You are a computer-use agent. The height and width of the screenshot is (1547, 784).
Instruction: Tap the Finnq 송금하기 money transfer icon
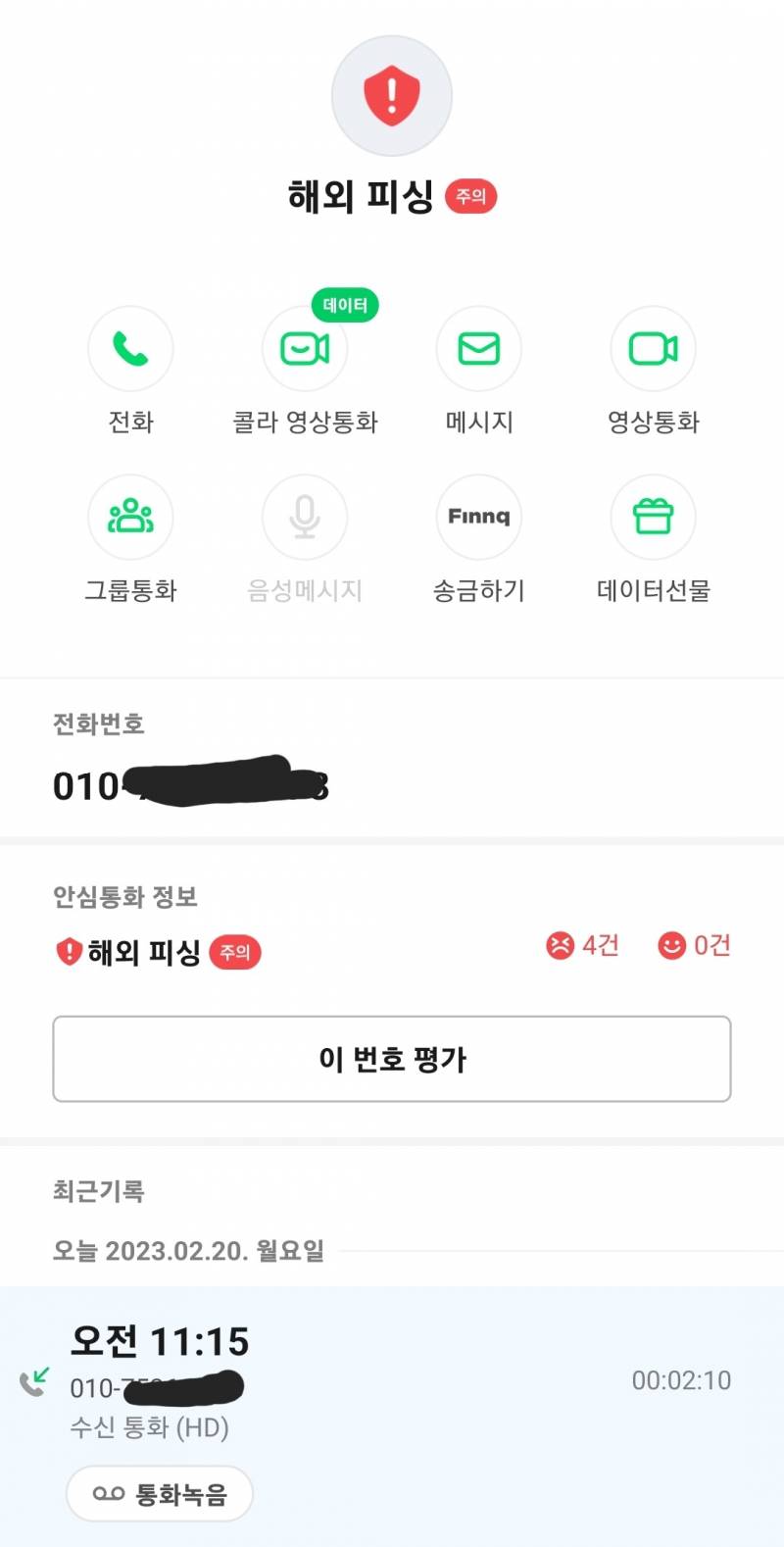478,517
